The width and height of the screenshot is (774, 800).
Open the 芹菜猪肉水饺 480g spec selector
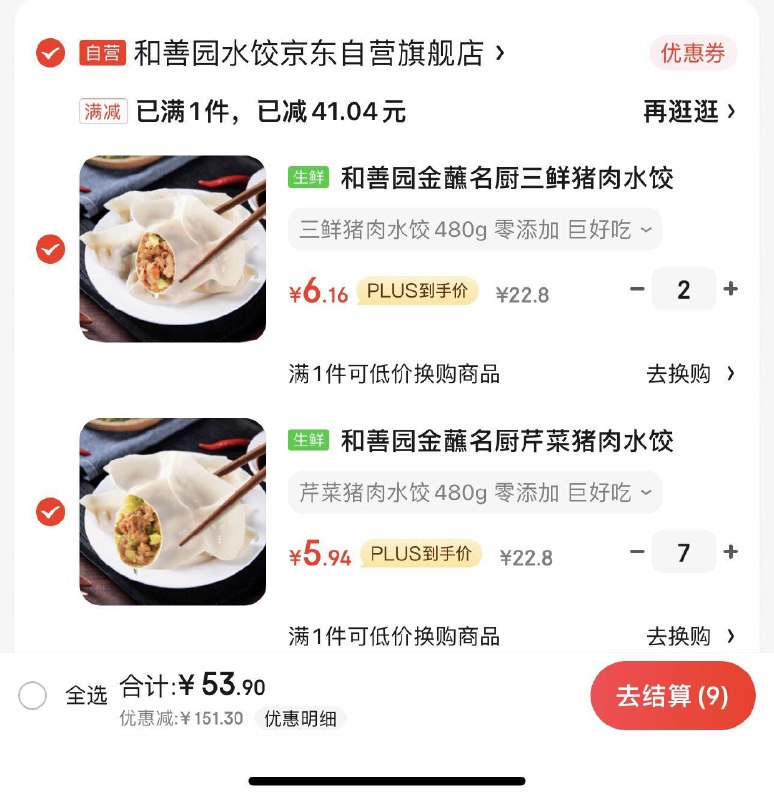pos(471,492)
